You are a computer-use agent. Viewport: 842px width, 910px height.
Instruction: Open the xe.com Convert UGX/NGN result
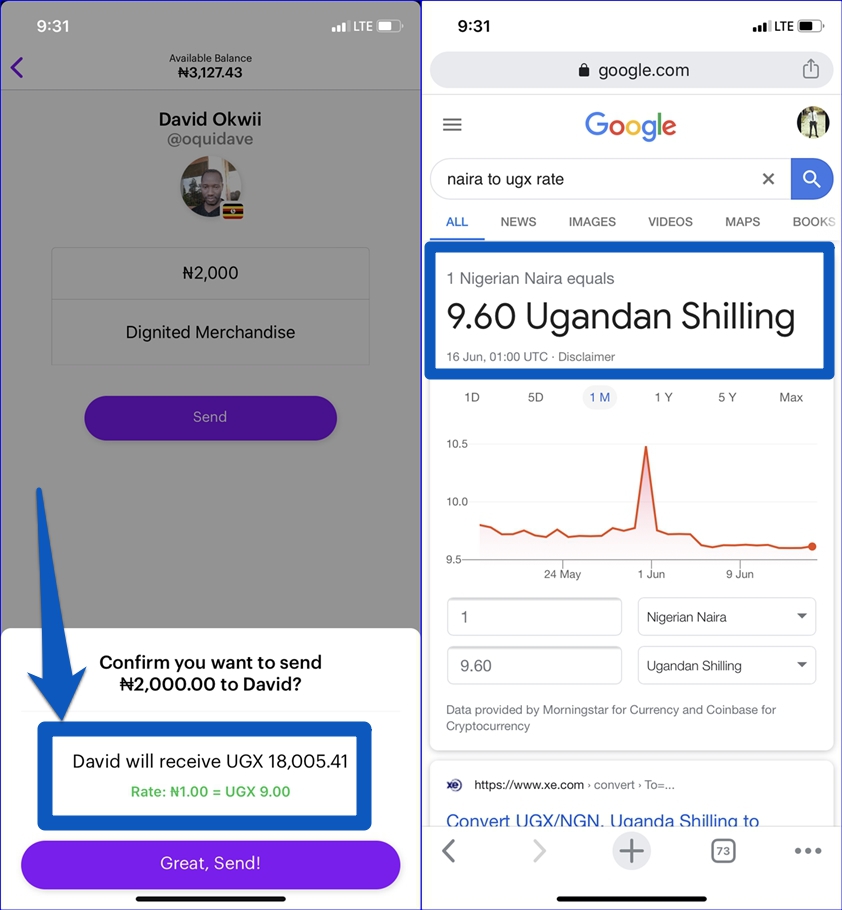click(602, 821)
